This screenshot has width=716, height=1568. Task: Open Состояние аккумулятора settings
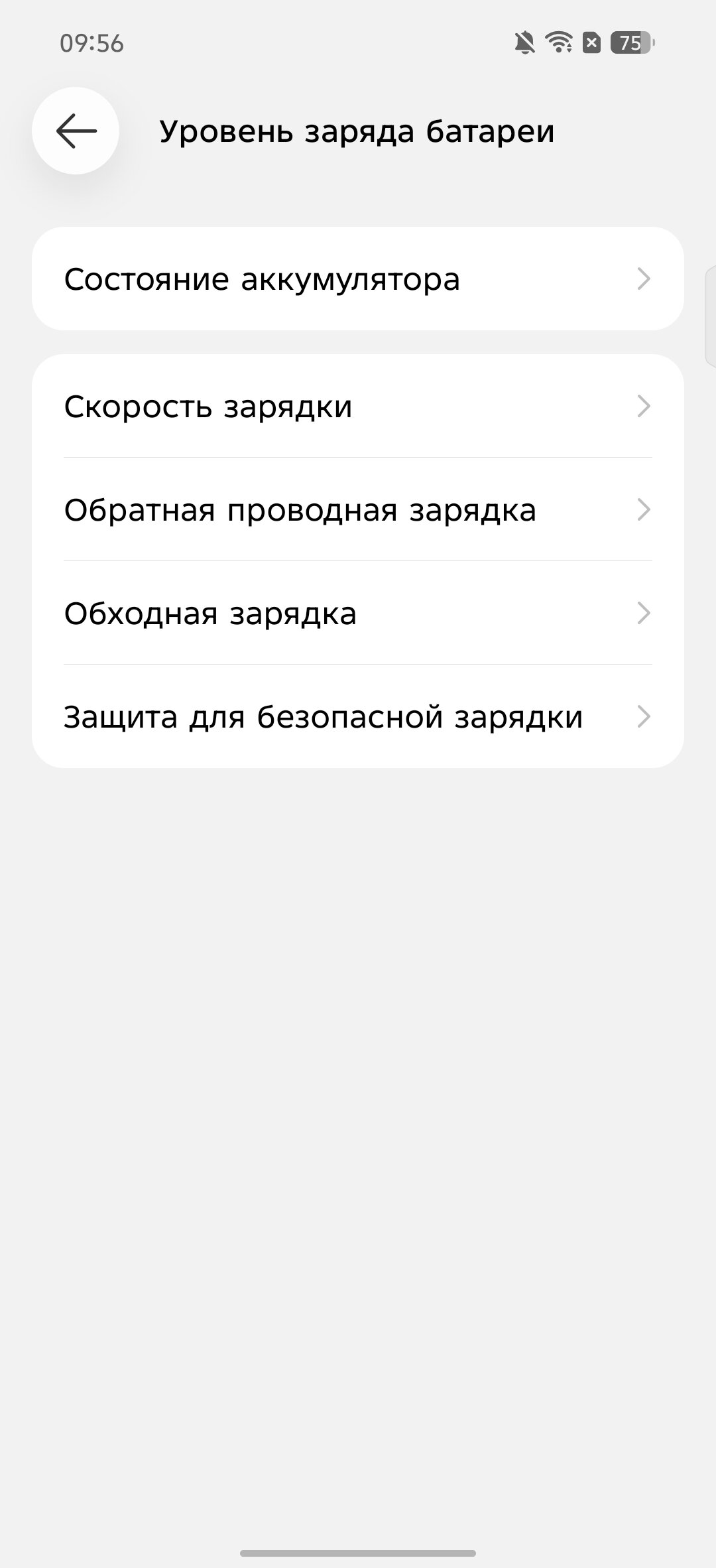tap(357, 279)
